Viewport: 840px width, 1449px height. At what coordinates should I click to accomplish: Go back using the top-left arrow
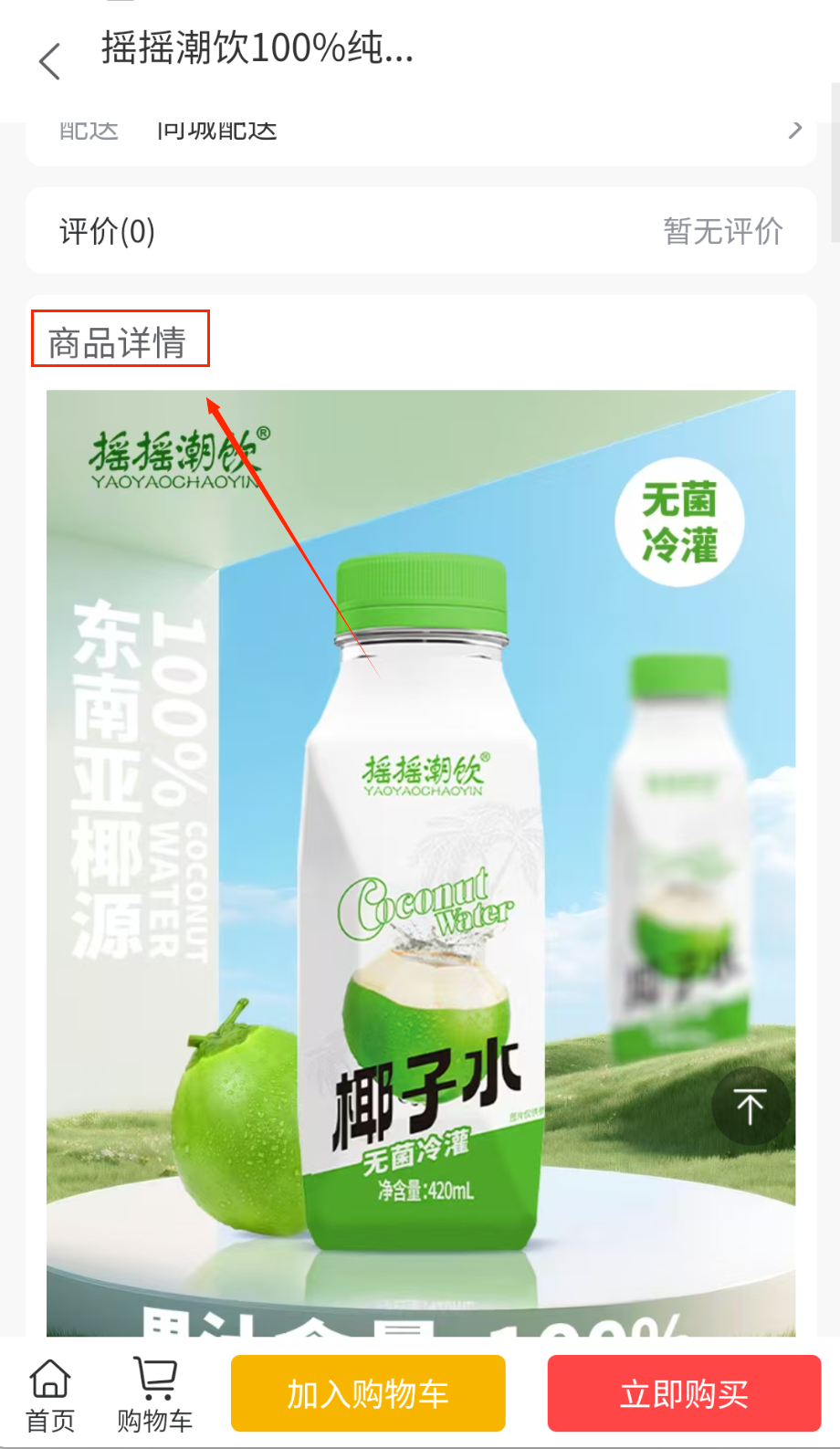point(50,61)
